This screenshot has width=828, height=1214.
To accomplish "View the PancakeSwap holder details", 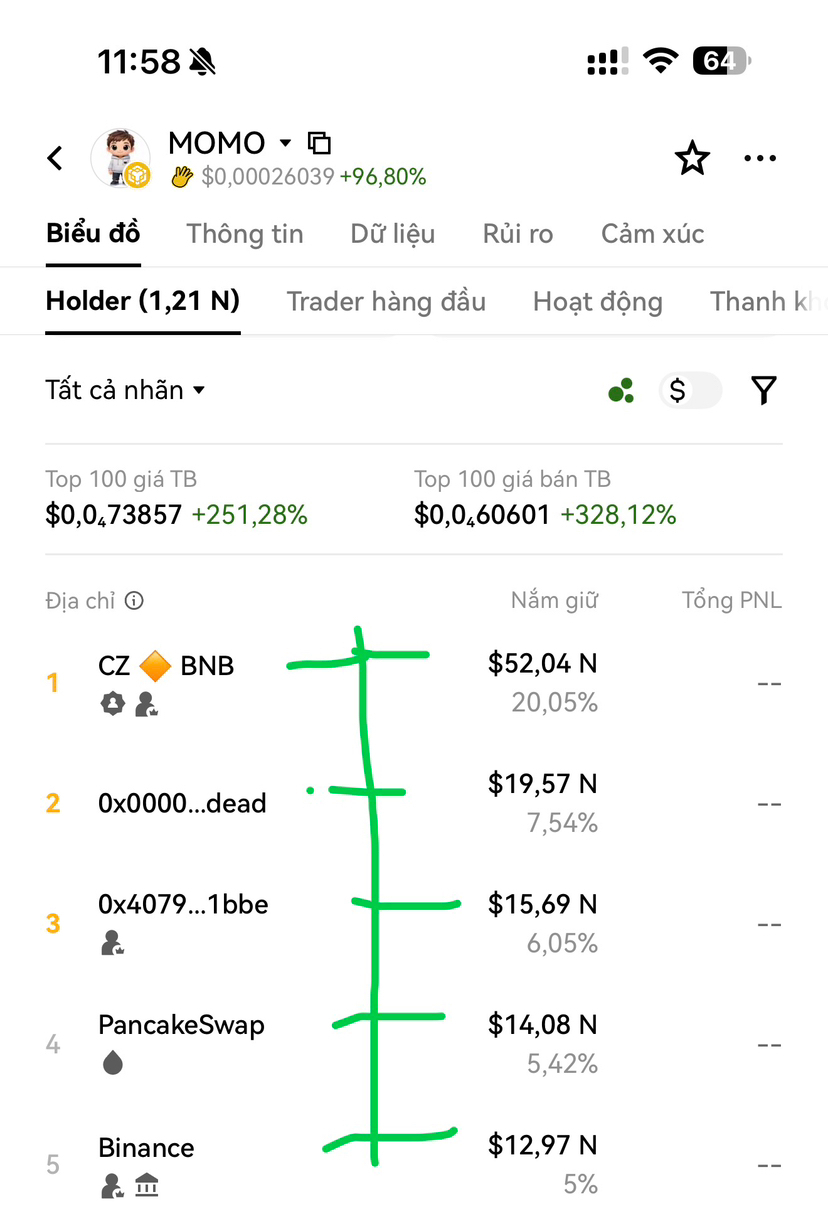I will pyautogui.click(x=181, y=1025).
